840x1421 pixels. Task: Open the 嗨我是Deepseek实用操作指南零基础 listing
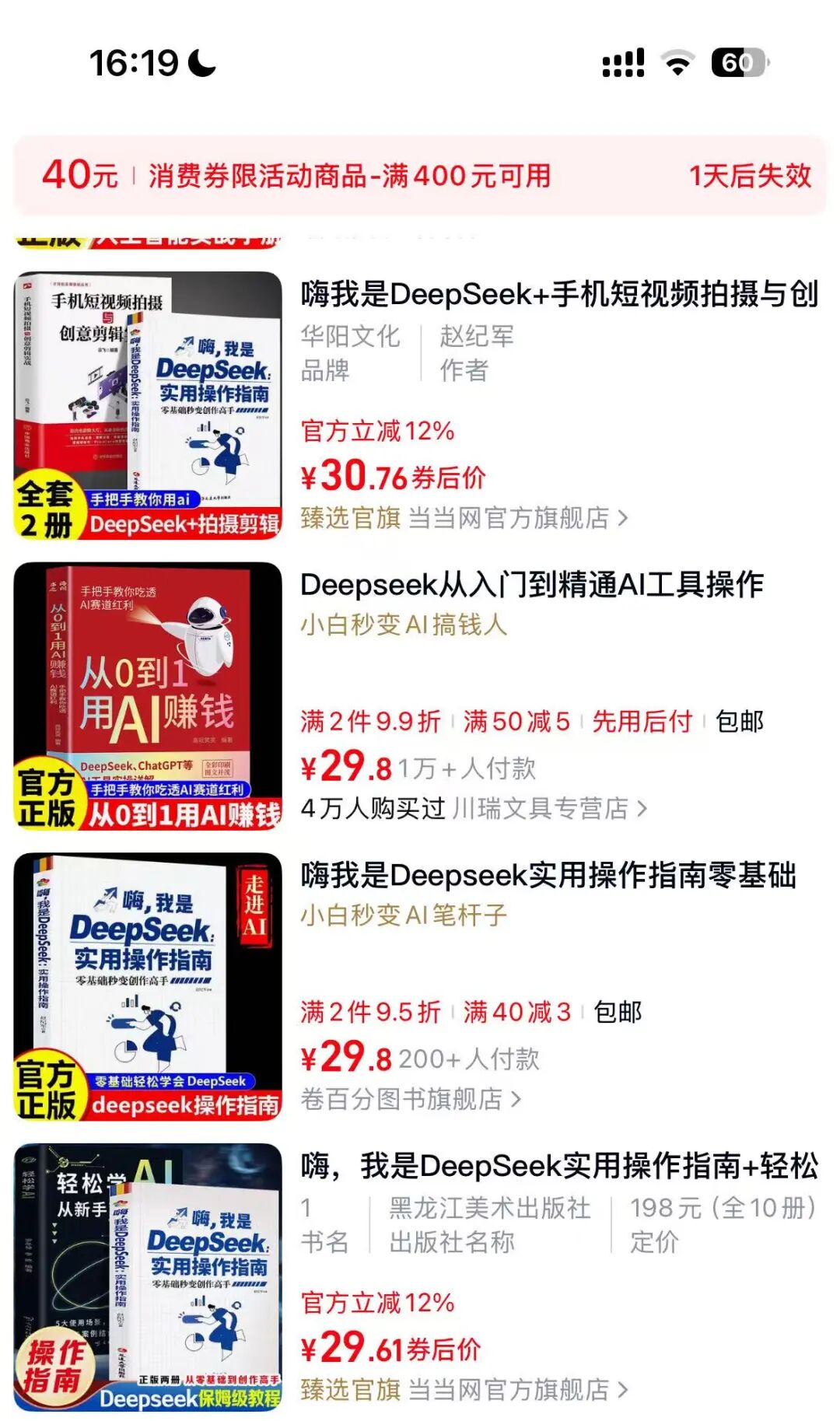pos(548,876)
